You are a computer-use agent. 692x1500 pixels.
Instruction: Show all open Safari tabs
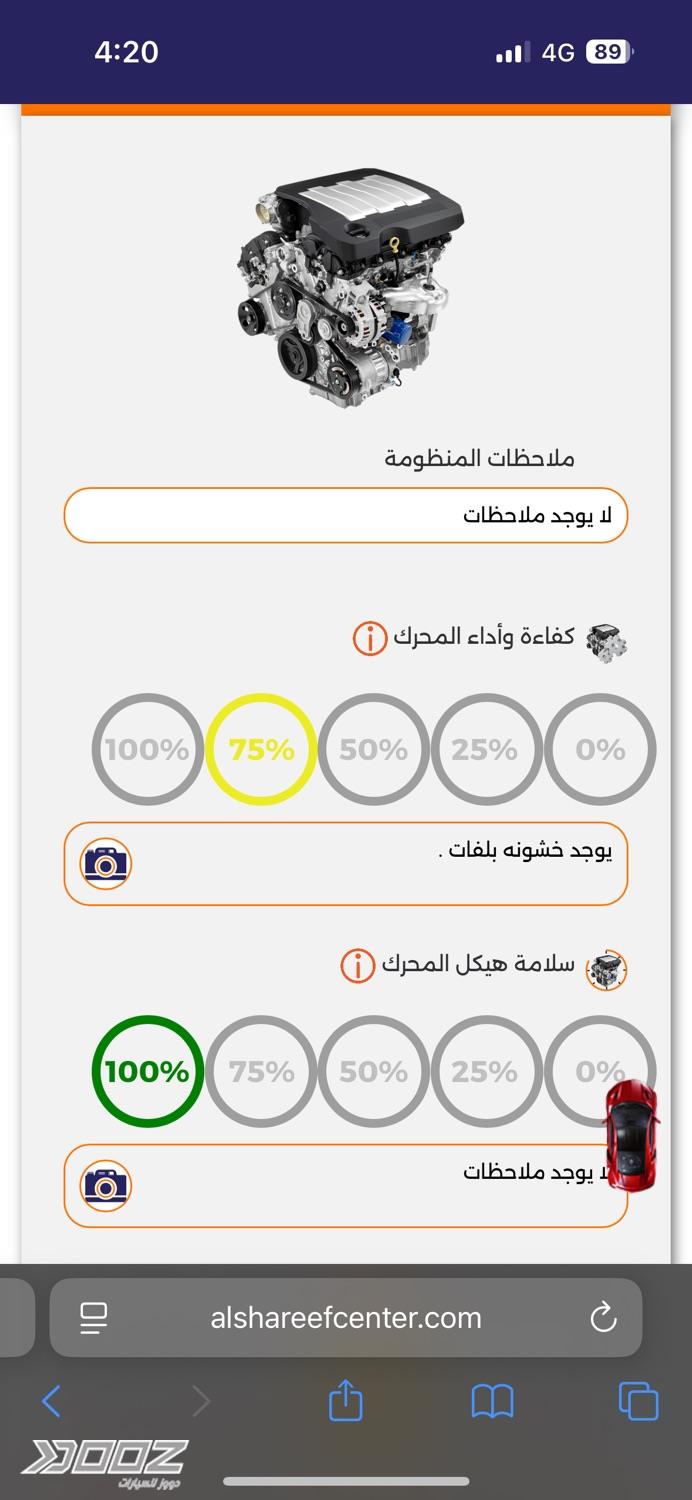click(638, 1401)
